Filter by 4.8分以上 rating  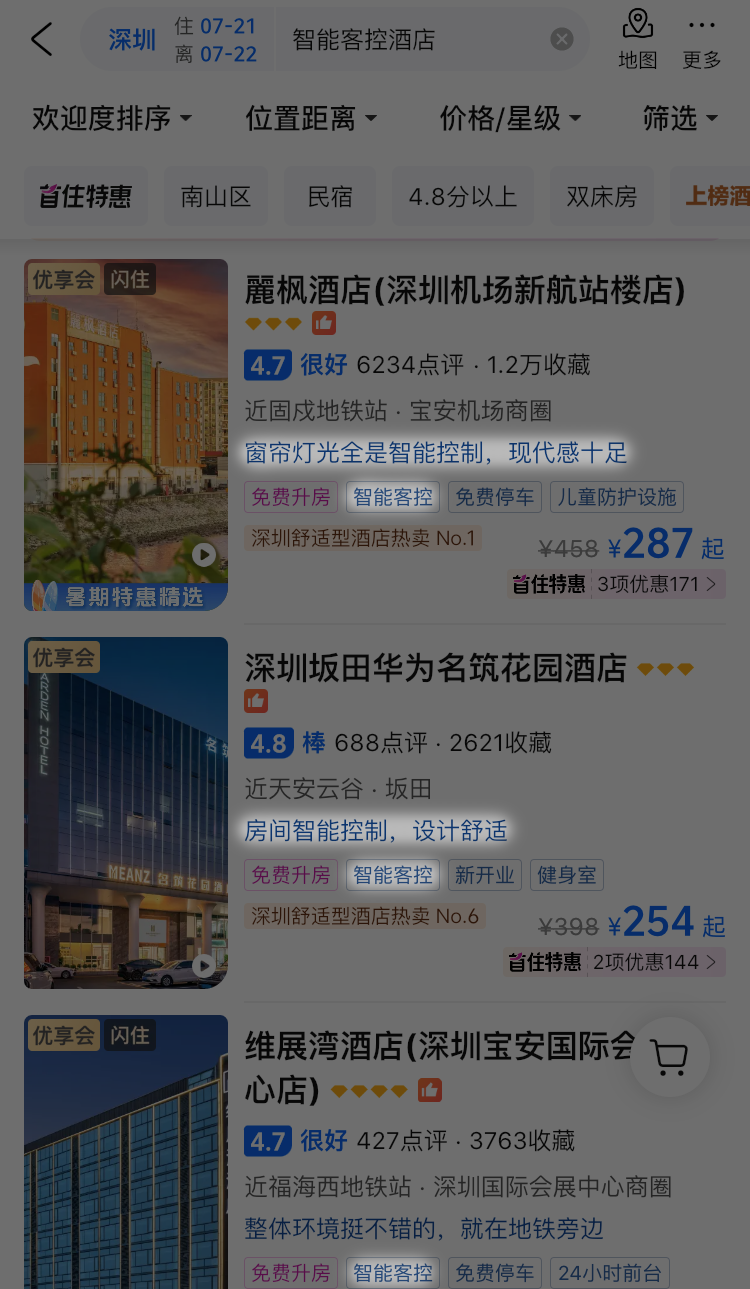coord(462,196)
